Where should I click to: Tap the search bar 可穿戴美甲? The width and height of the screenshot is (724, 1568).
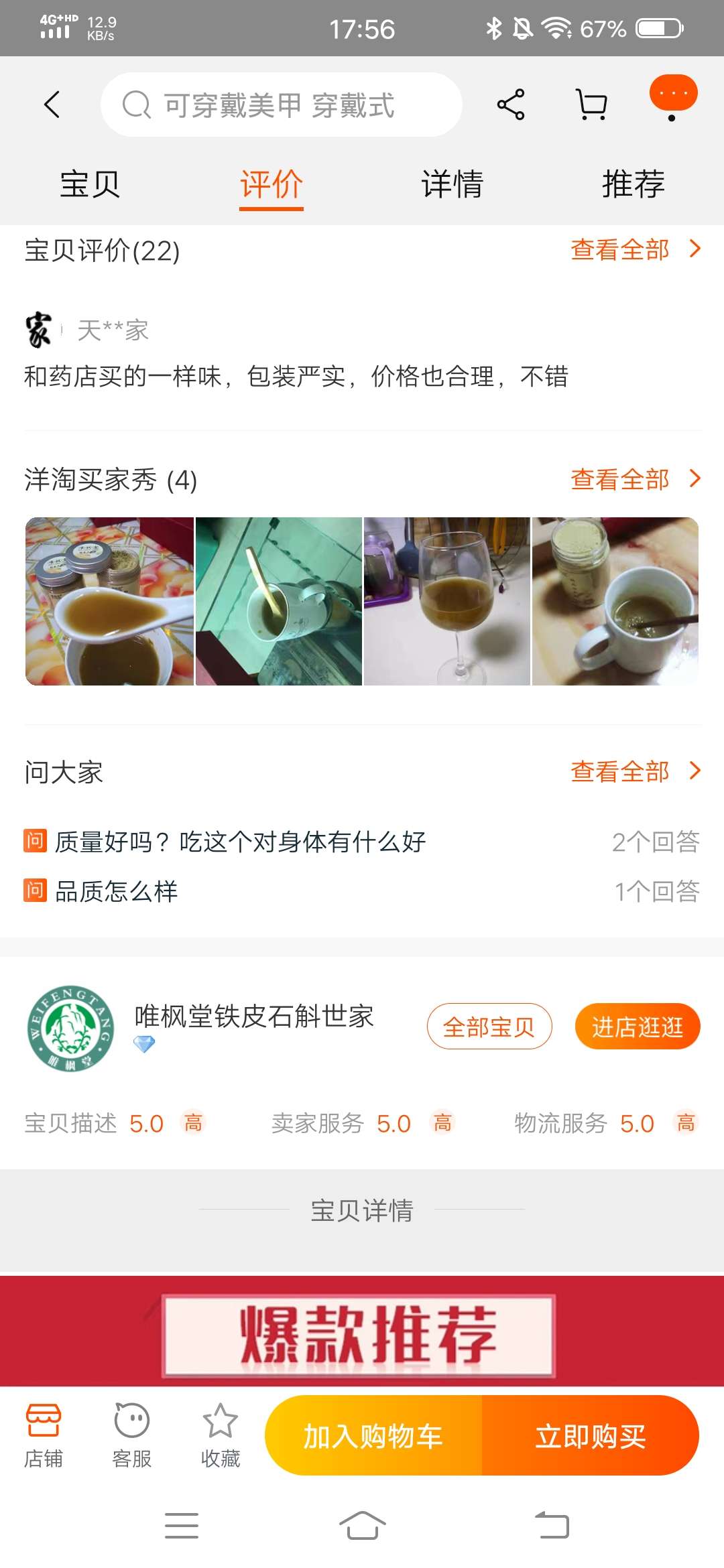coord(282,104)
